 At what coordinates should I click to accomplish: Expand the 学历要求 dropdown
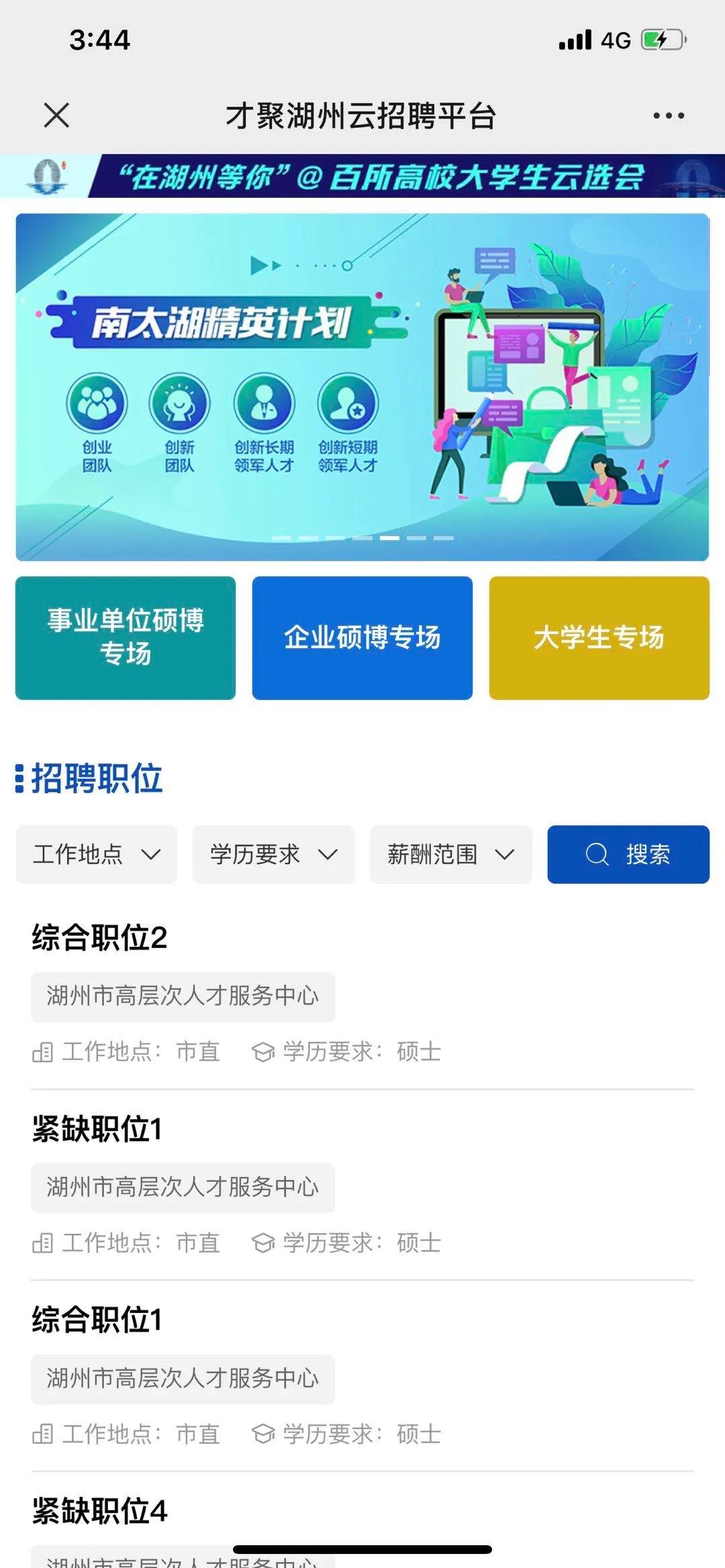tap(274, 854)
